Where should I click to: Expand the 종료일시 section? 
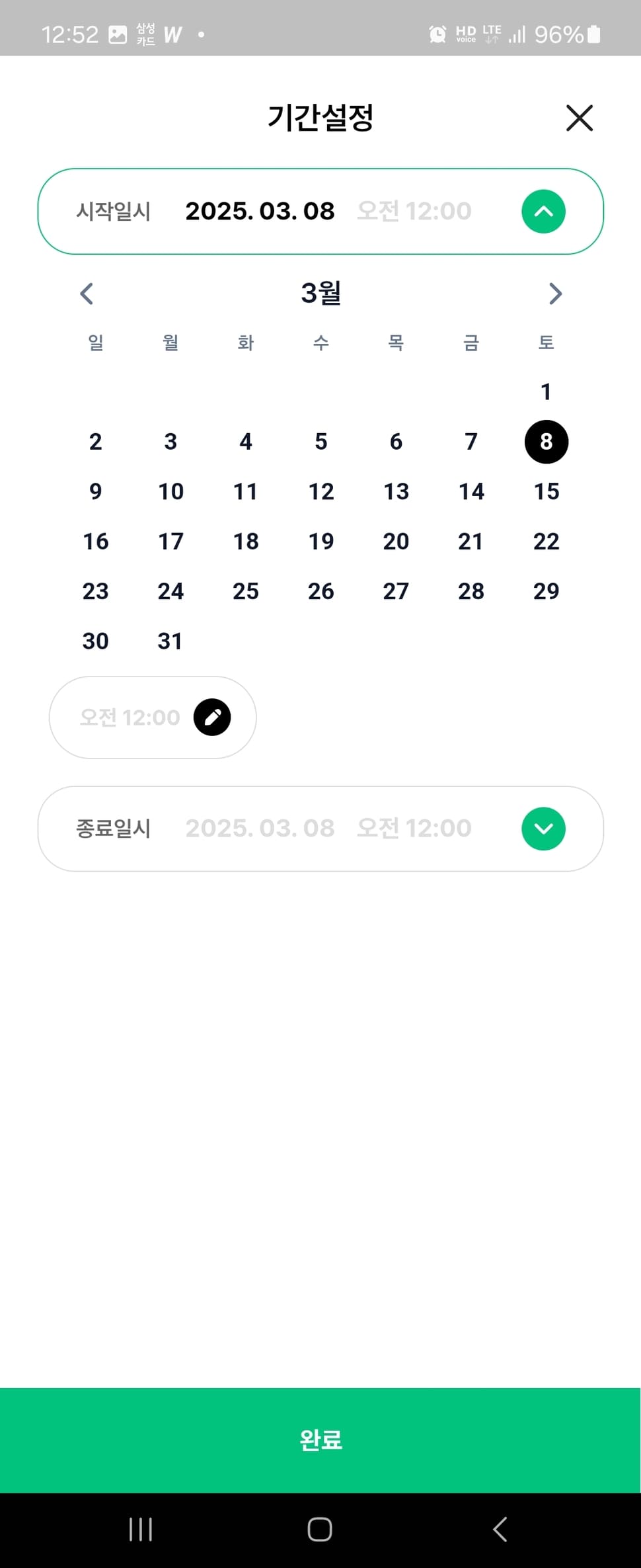click(x=543, y=829)
